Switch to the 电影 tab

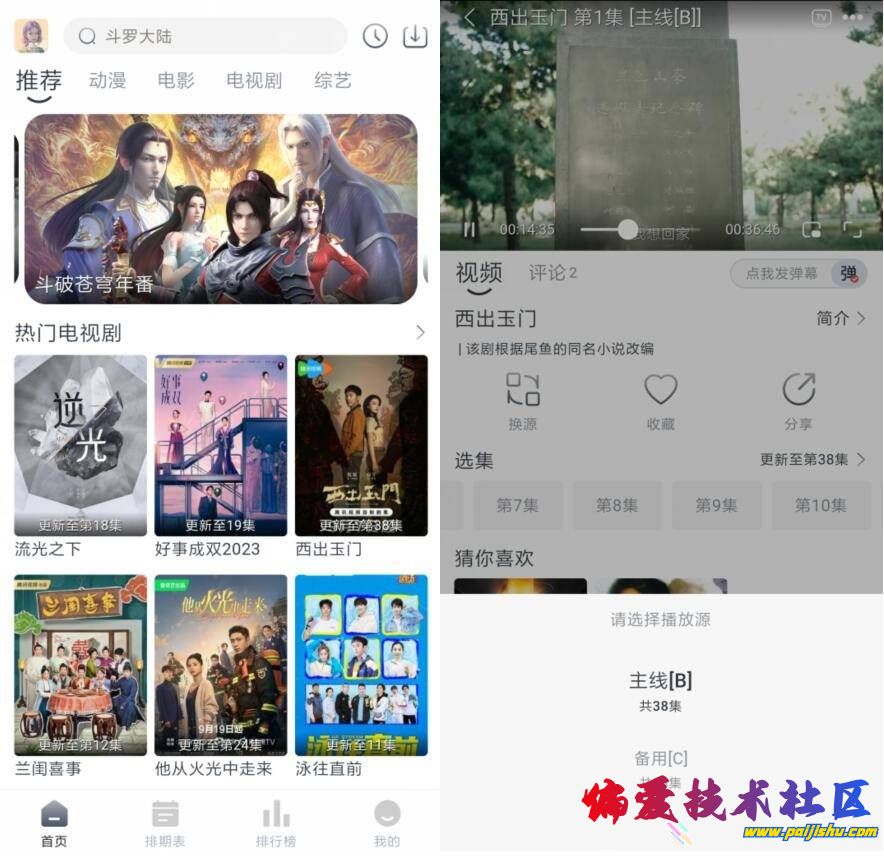pyautogui.click(x=176, y=81)
